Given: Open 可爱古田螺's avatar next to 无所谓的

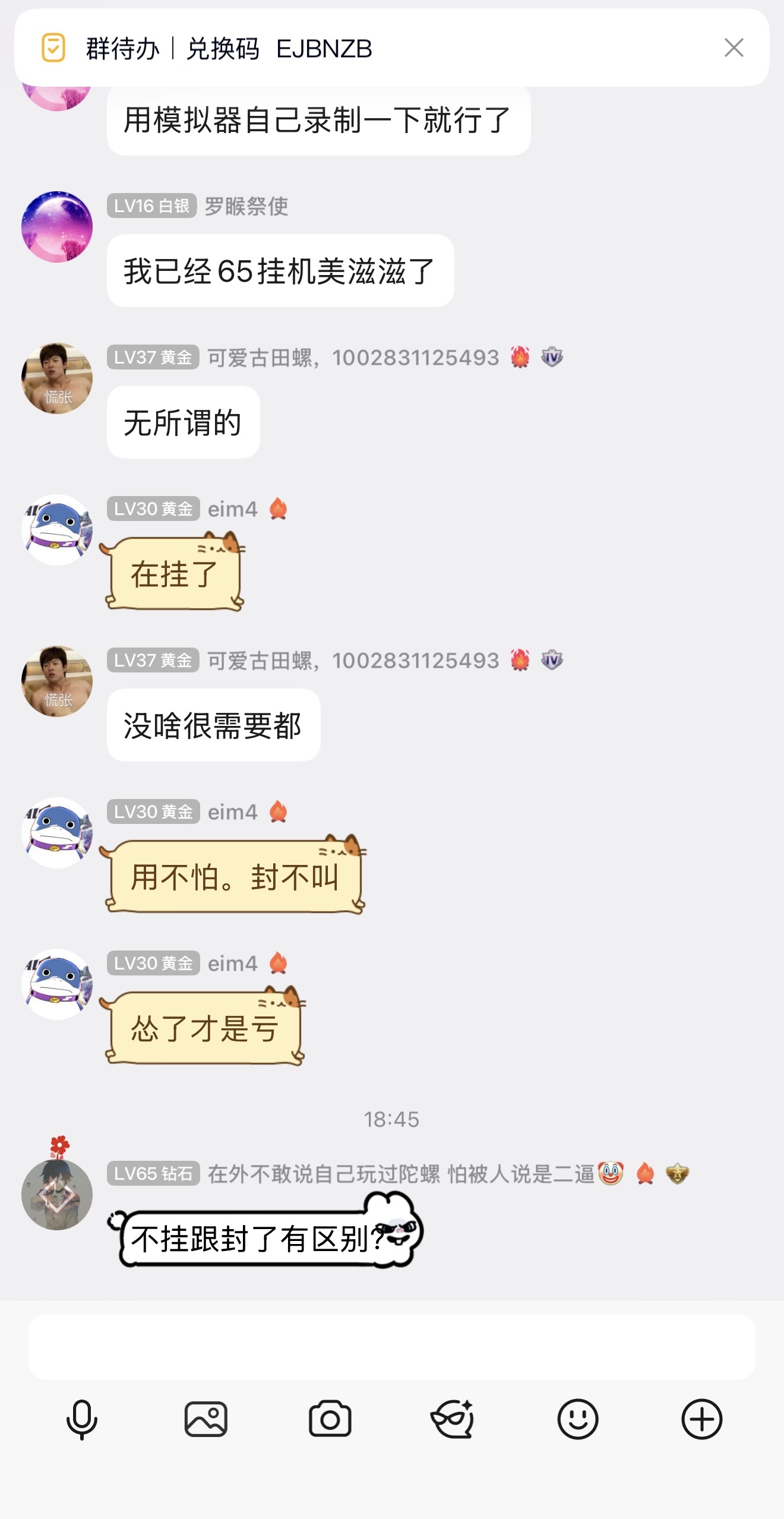Looking at the screenshot, I should point(57,378).
